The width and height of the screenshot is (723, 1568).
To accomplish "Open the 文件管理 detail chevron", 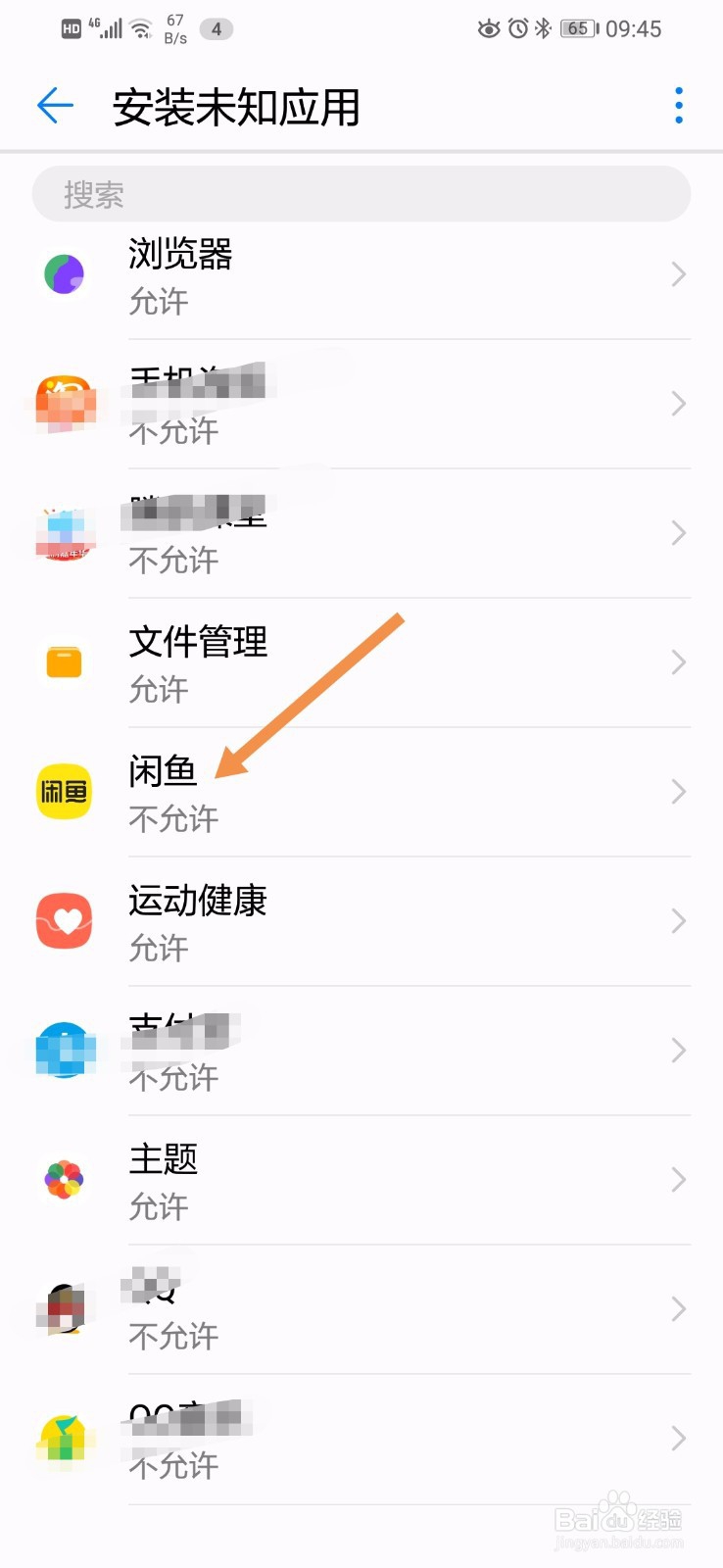I will (678, 661).
